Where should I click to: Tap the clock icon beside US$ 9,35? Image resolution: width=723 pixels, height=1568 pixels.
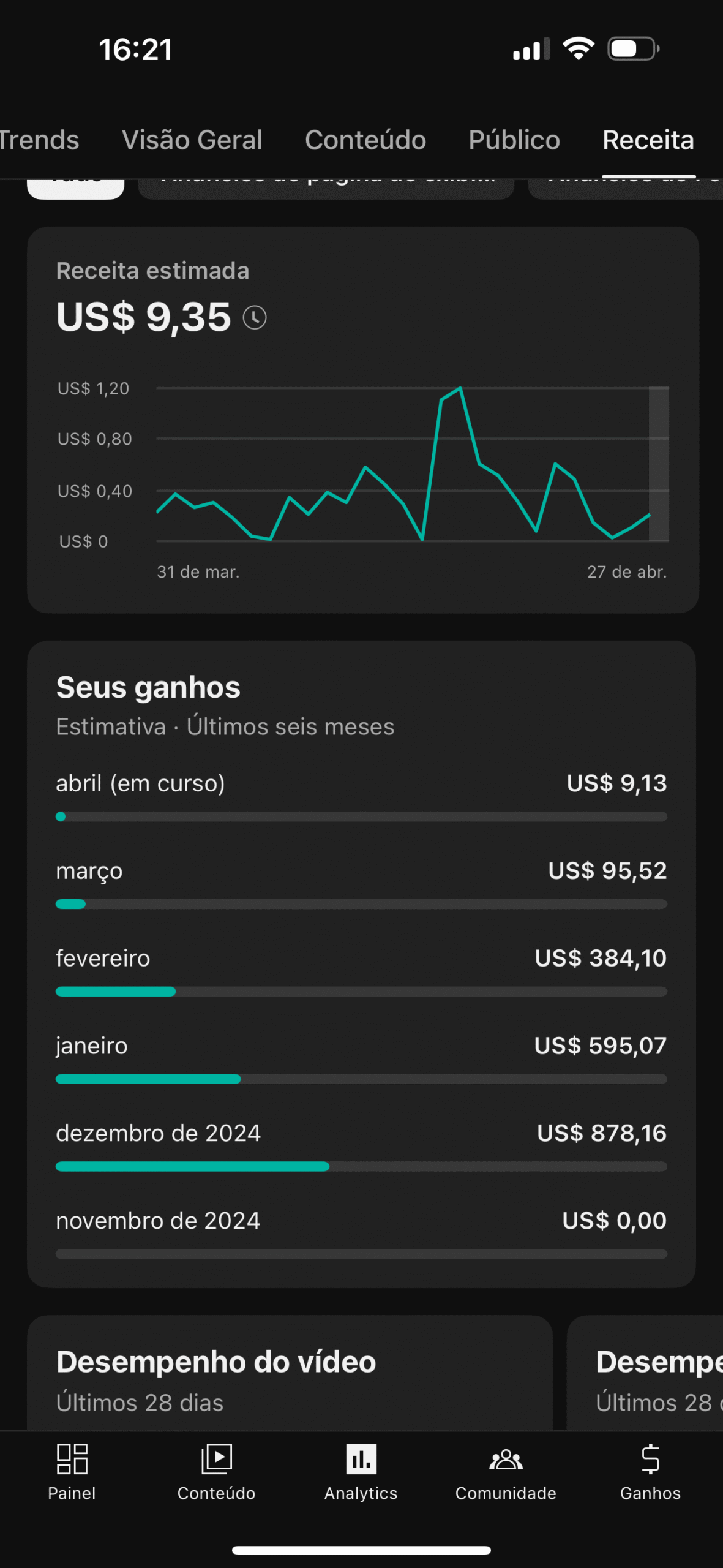255,317
